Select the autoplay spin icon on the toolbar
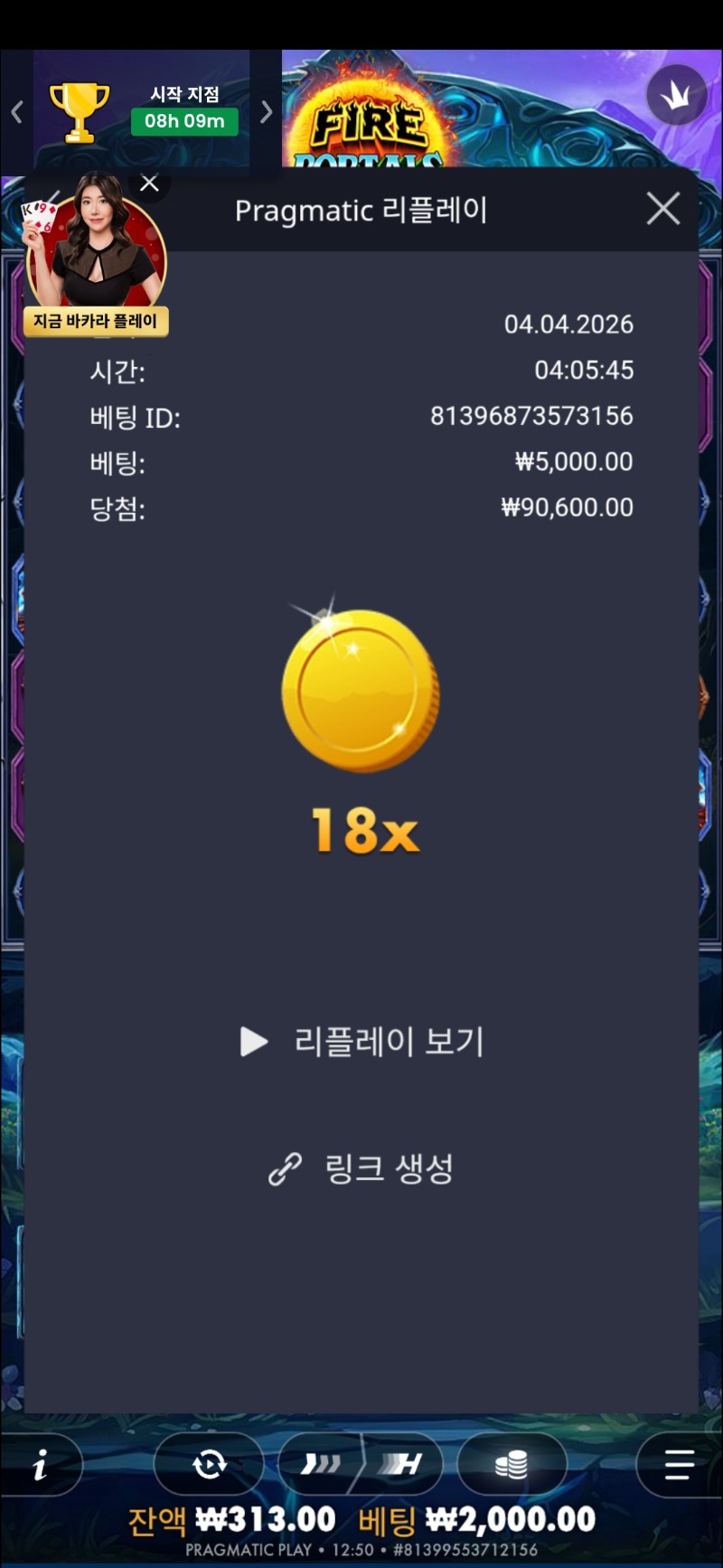The image size is (723, 1568). click(x=209, y=1463)
